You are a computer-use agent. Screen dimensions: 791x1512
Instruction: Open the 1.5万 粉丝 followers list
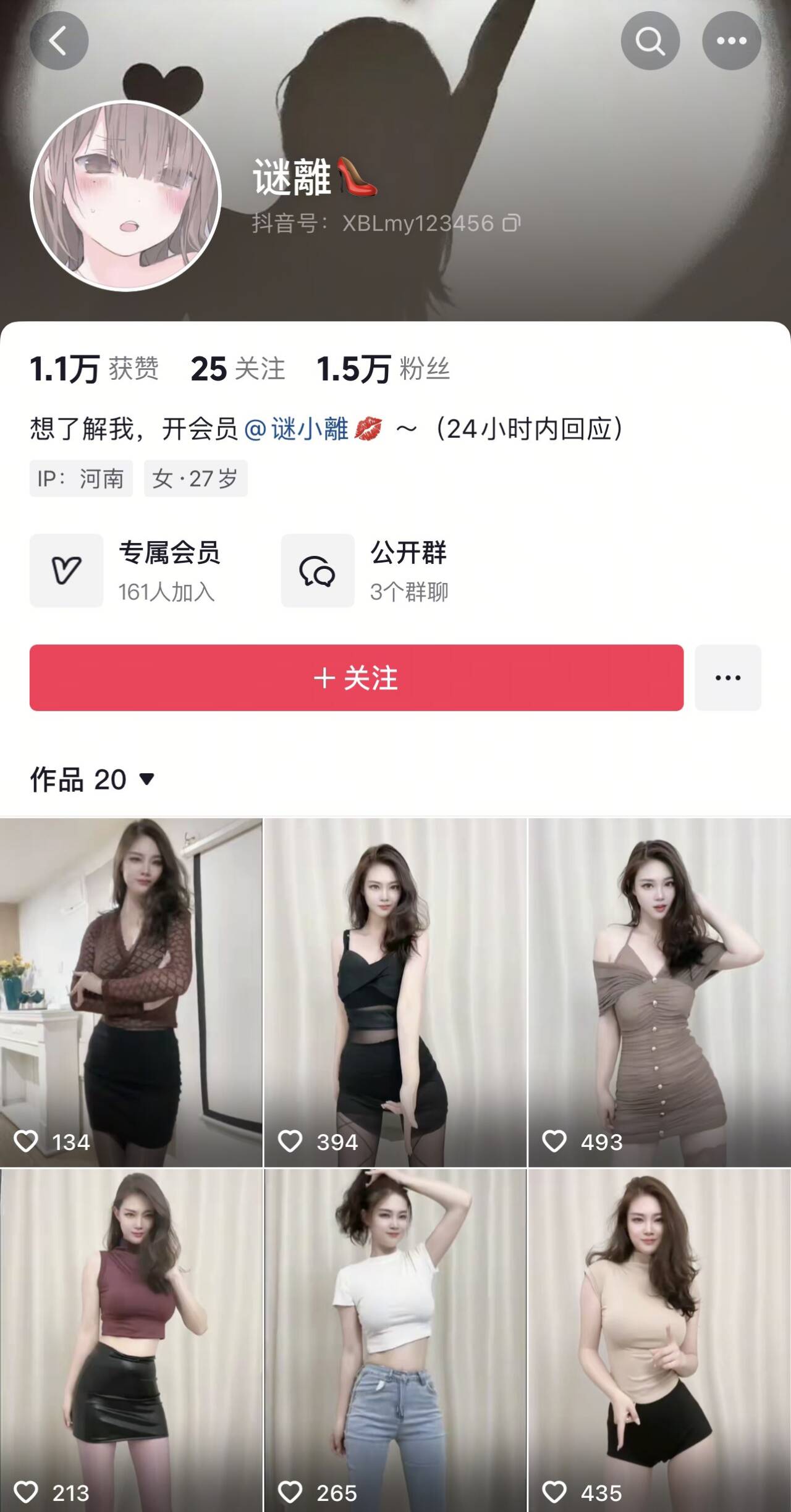[383, 369]
